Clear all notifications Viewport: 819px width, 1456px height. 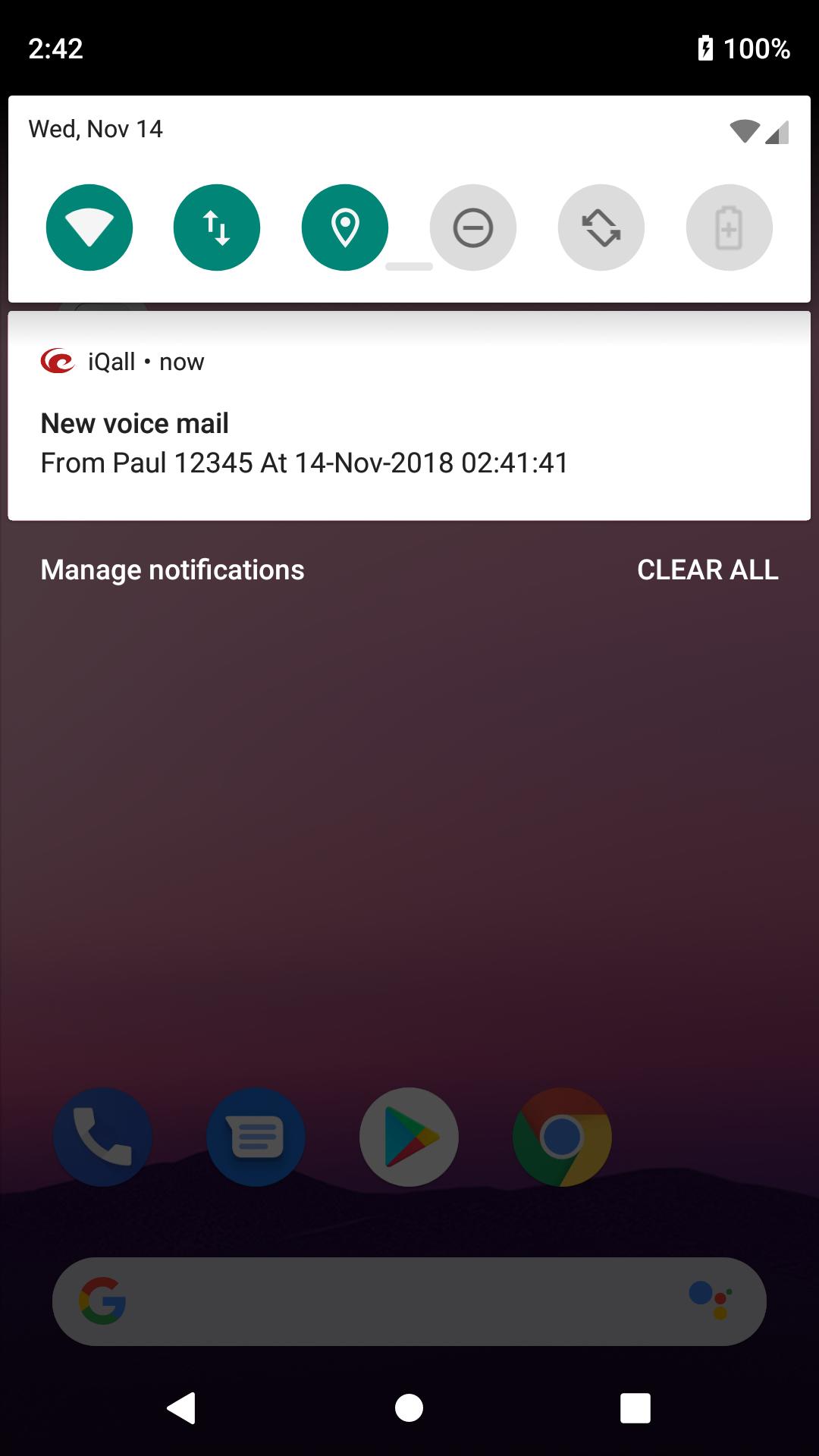(x=708, y=570)
